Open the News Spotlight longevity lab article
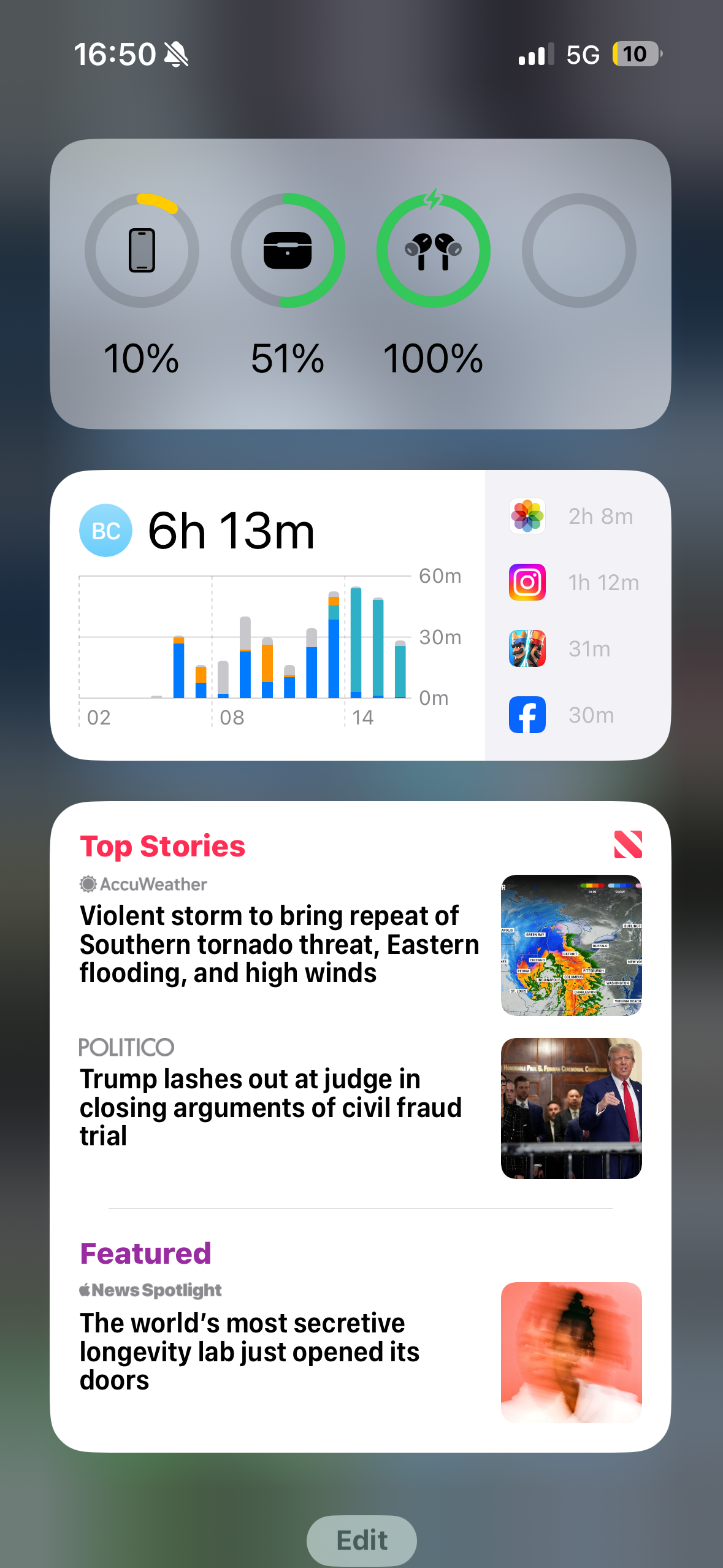 [361, 1351]
